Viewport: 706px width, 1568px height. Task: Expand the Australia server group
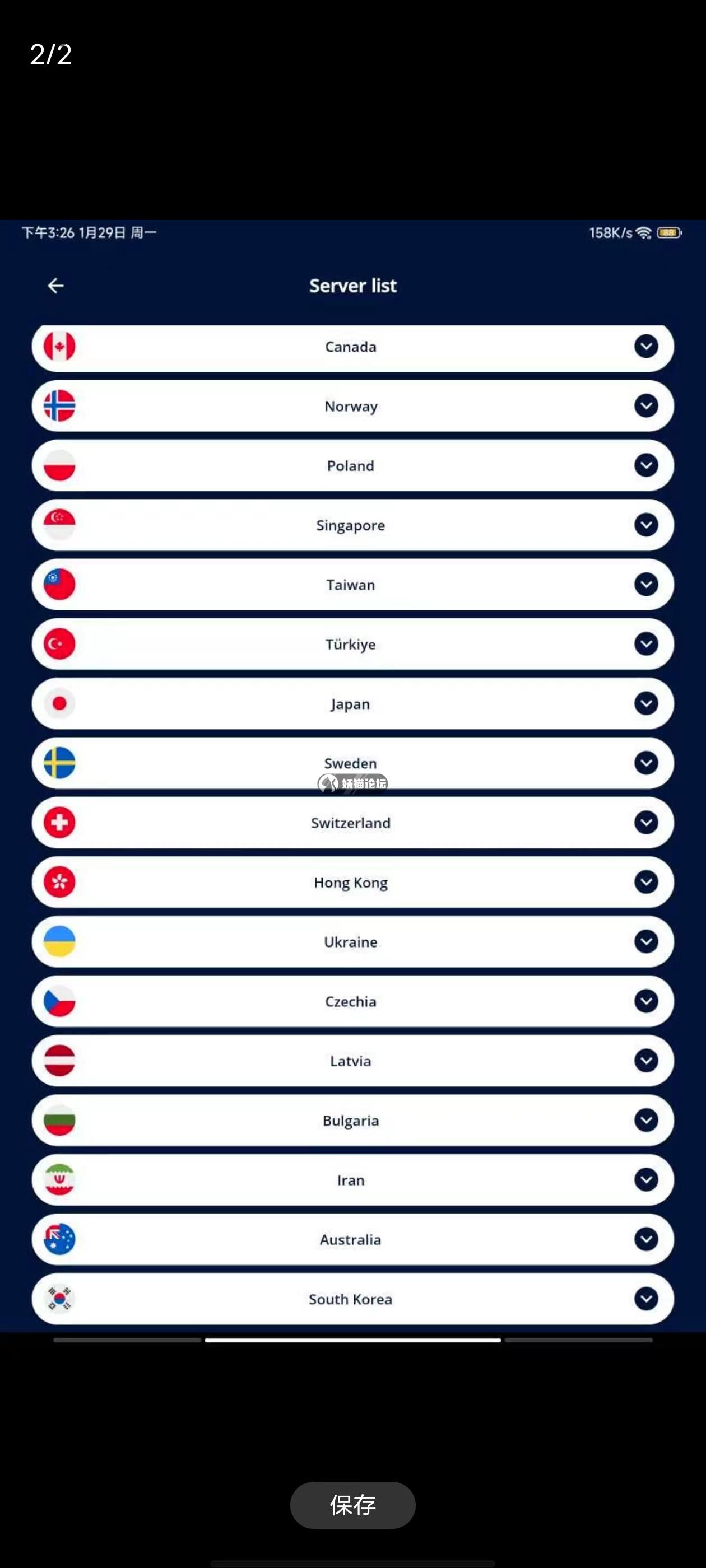[645, 1239]
